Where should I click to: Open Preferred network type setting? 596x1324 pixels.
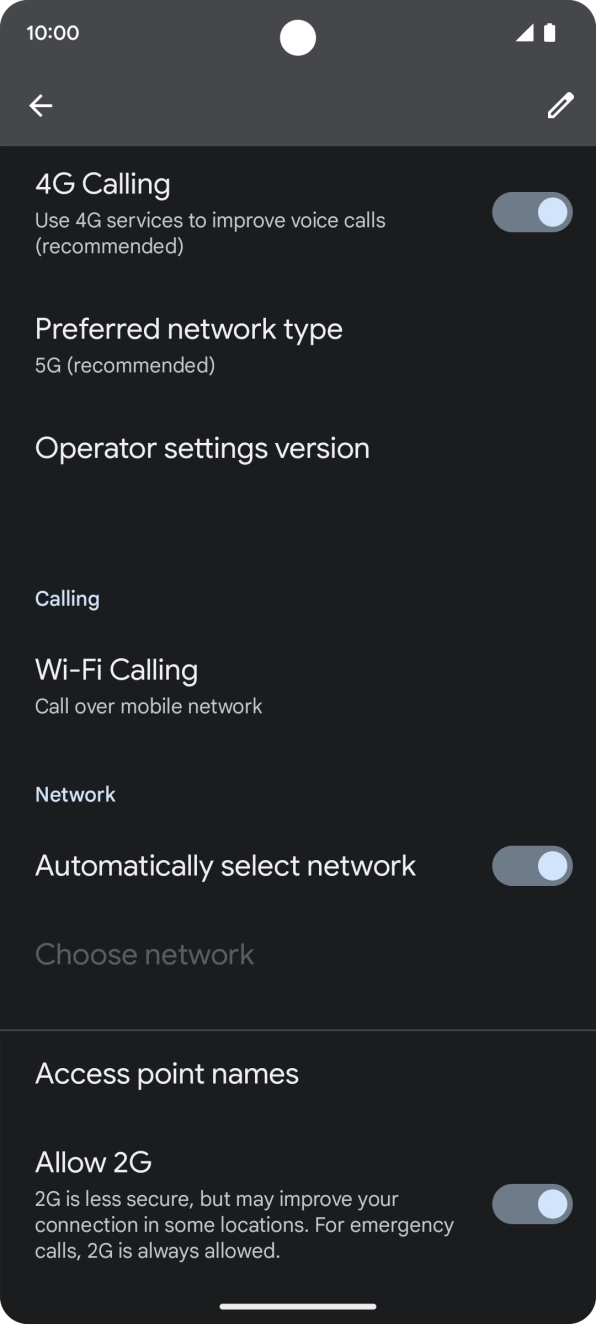(298, 346)
